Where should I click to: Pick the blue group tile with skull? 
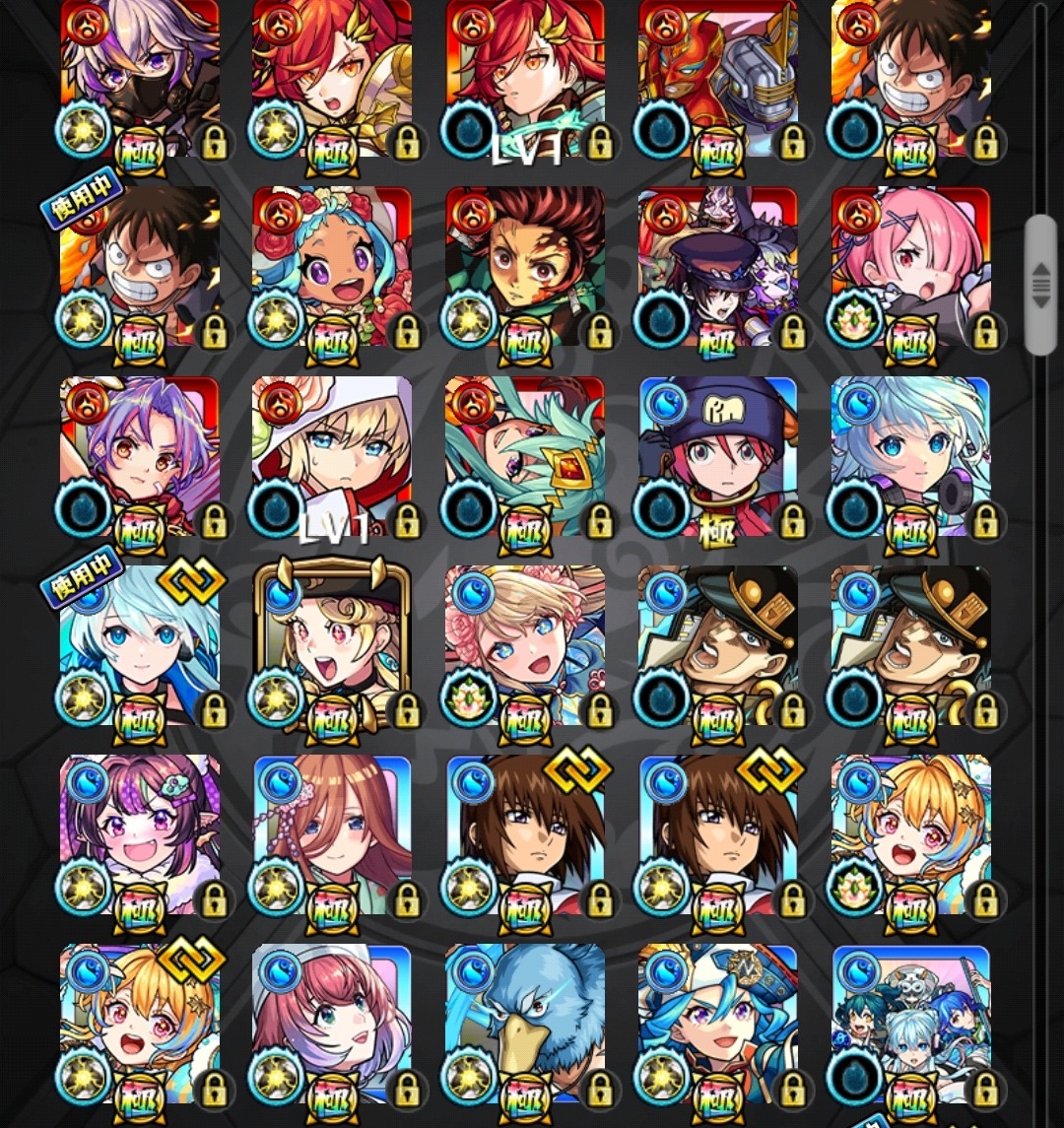click(x=911, y=1025)
